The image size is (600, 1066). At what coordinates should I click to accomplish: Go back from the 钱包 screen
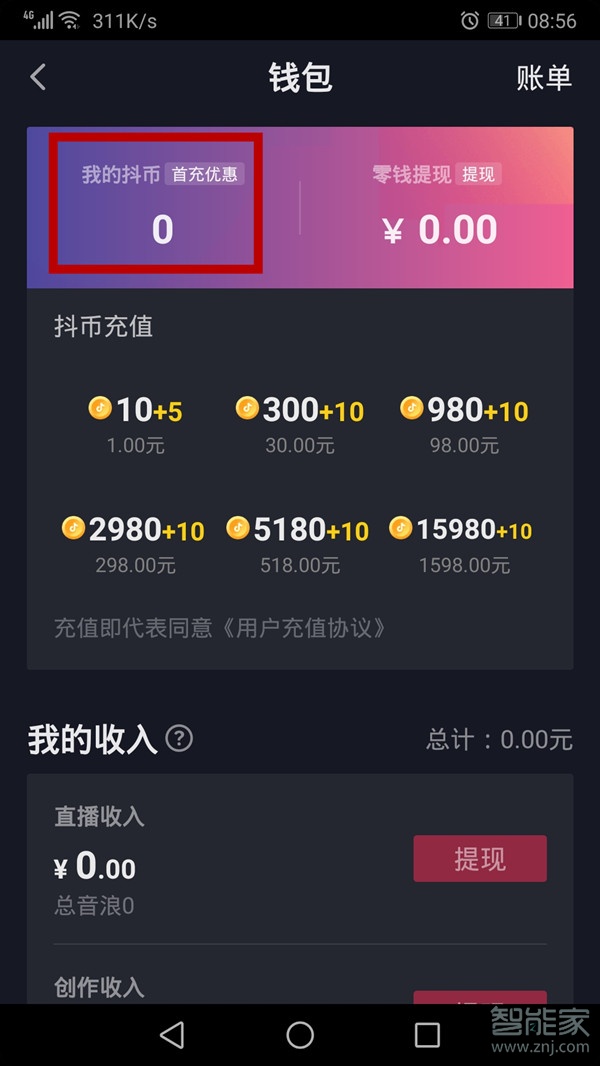39,77
